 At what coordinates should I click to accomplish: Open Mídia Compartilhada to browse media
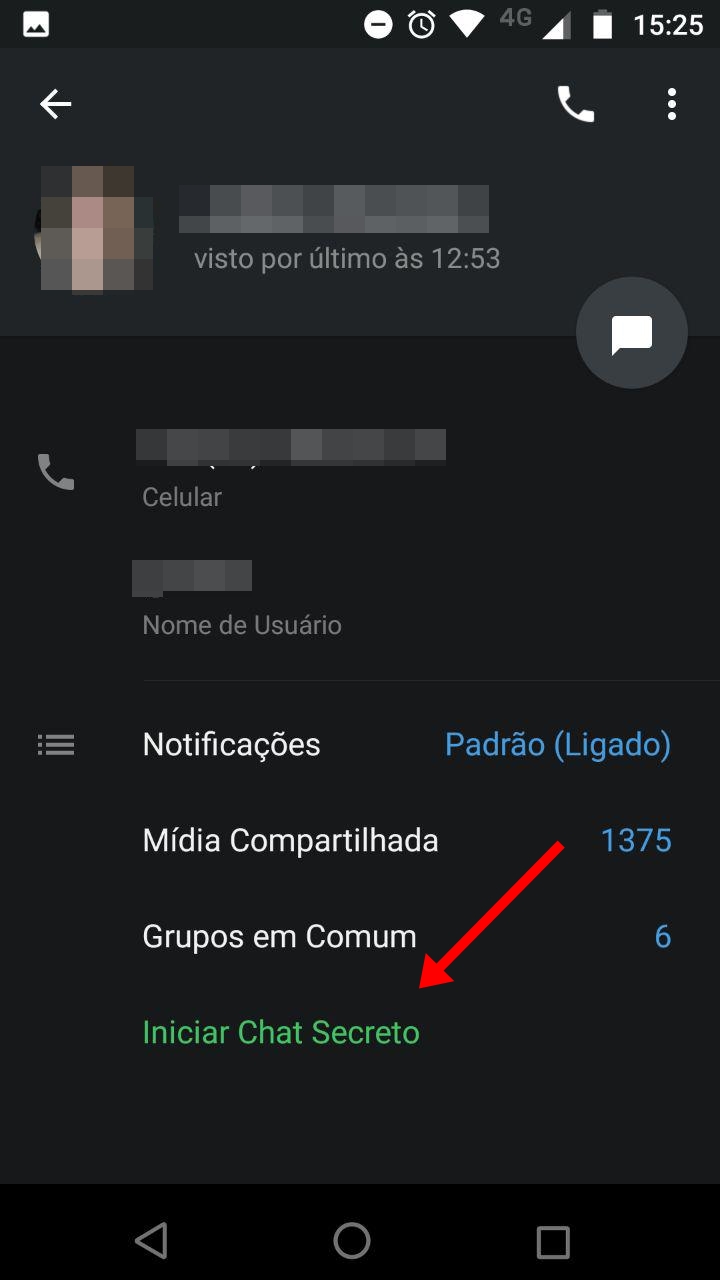[290, 840]
